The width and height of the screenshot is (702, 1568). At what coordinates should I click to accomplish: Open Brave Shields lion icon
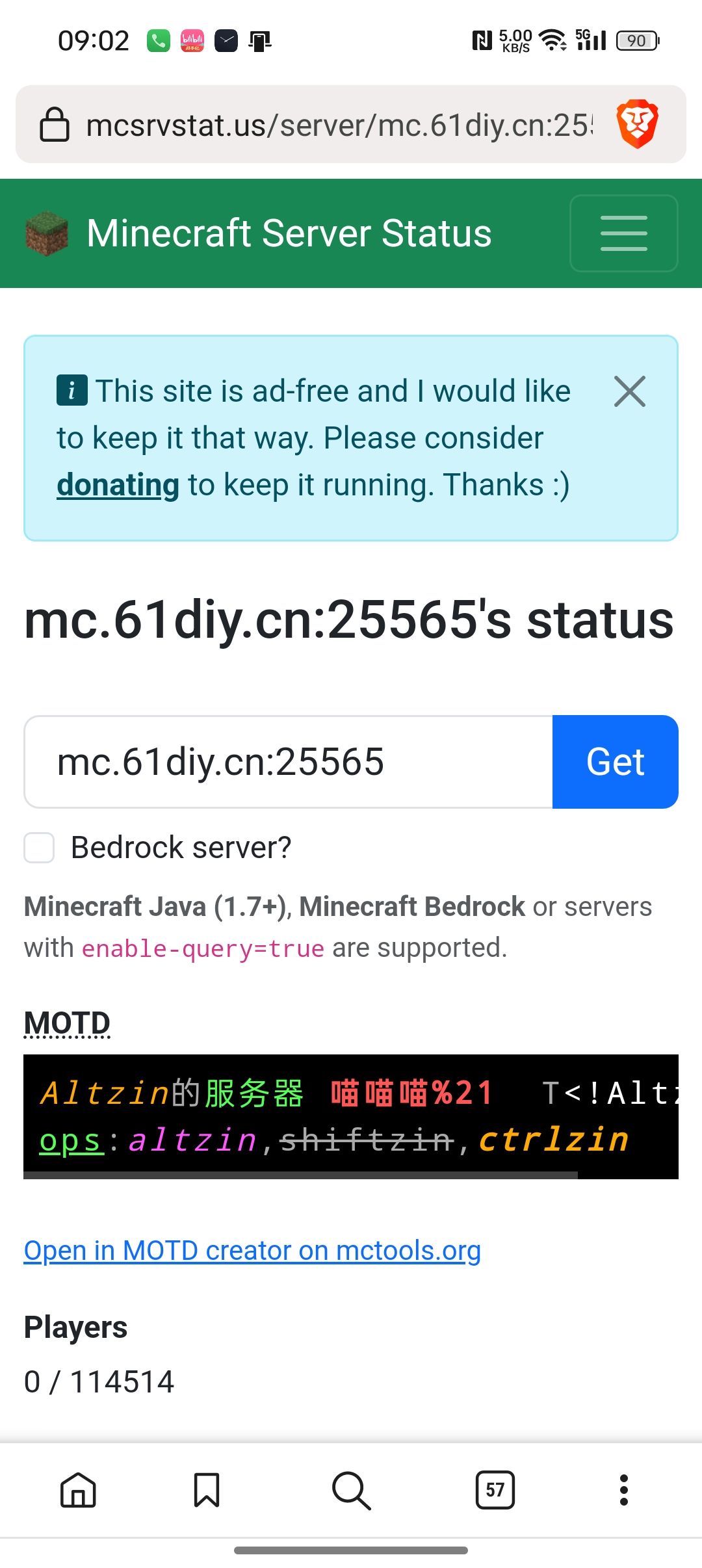point(637,124)
